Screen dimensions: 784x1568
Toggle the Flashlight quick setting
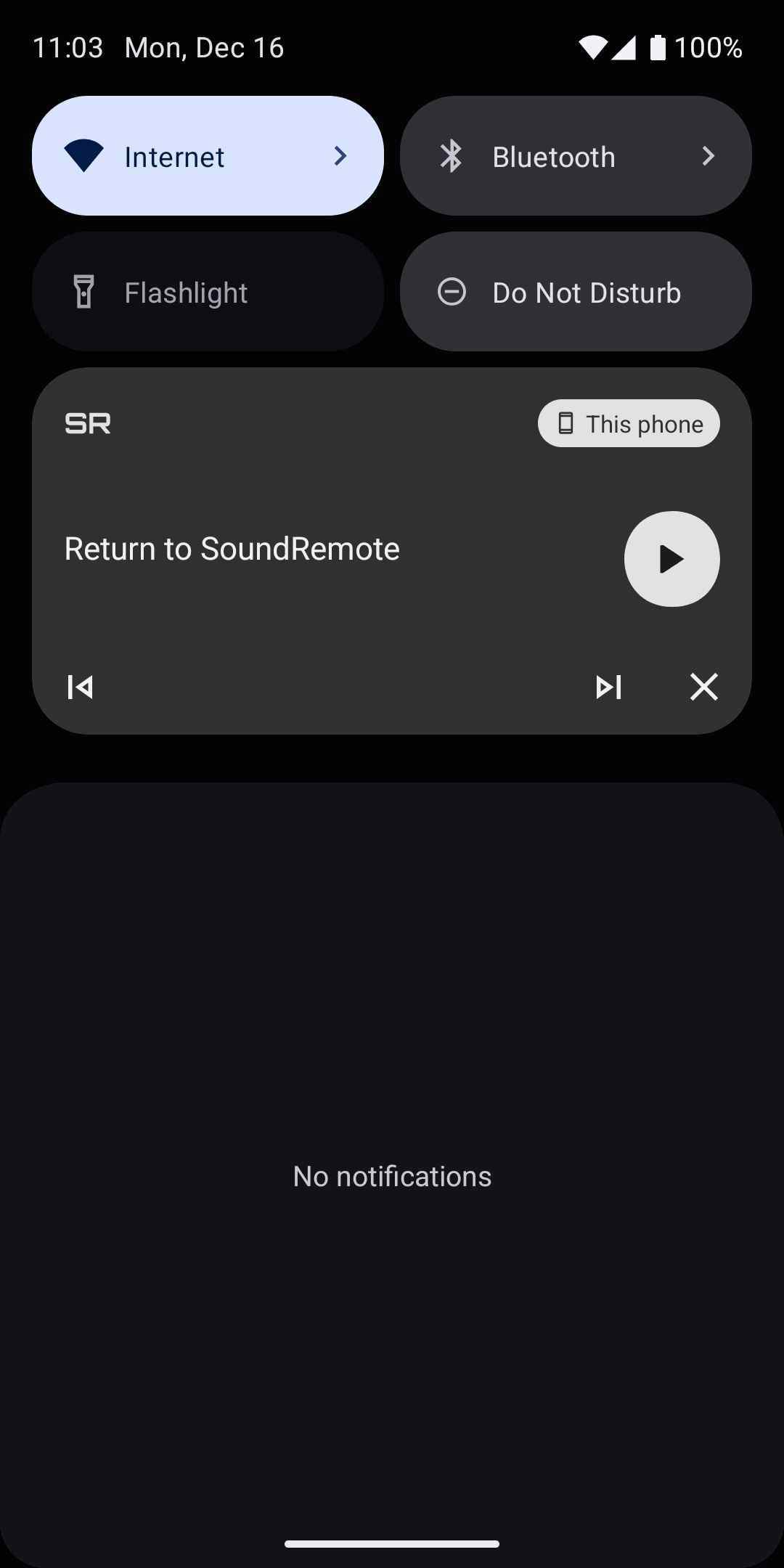click(x=208, y=291)
